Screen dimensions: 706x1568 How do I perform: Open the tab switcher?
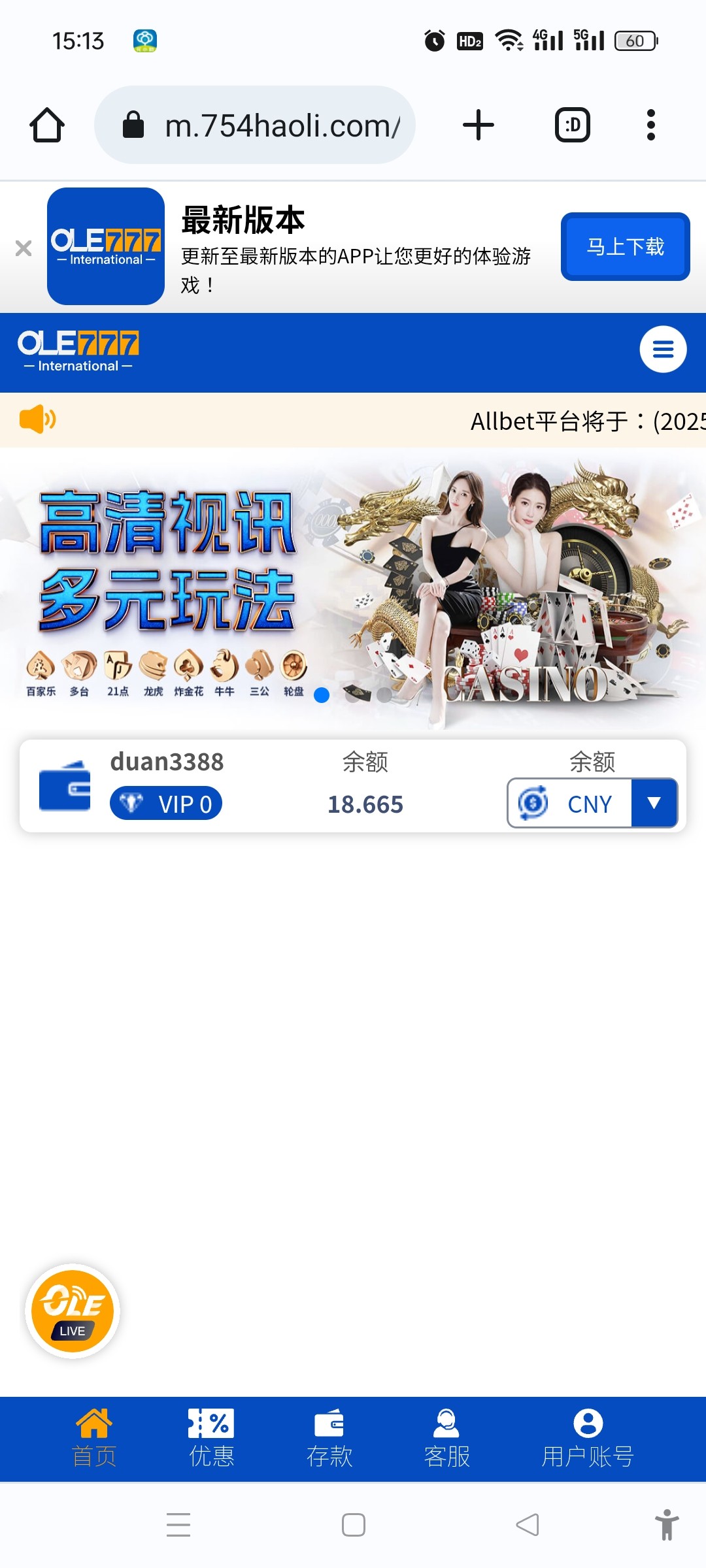(572, 125)
